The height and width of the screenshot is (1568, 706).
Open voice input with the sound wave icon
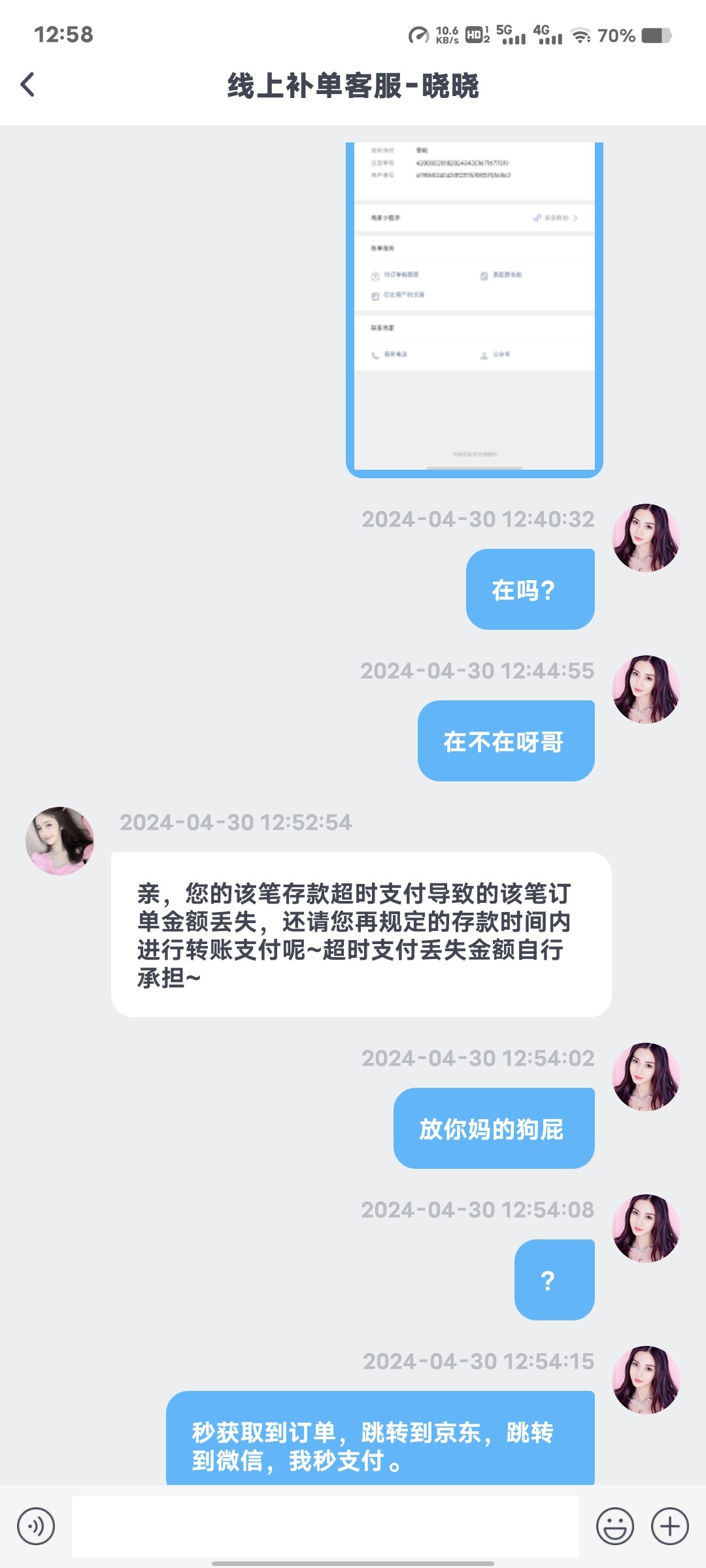[37, 1526]
